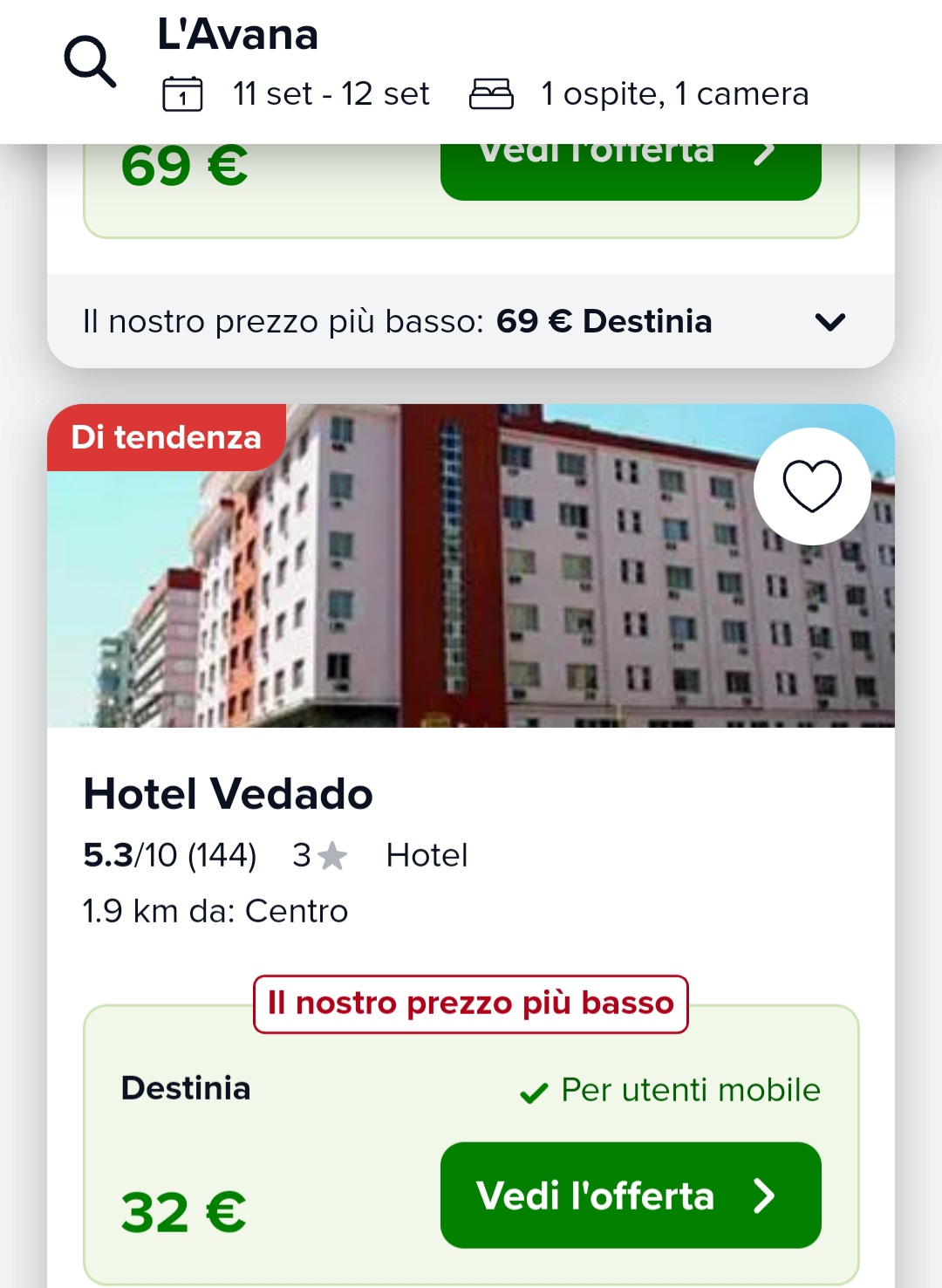
Task: View the 69 € offer
Action: (630, 171)
